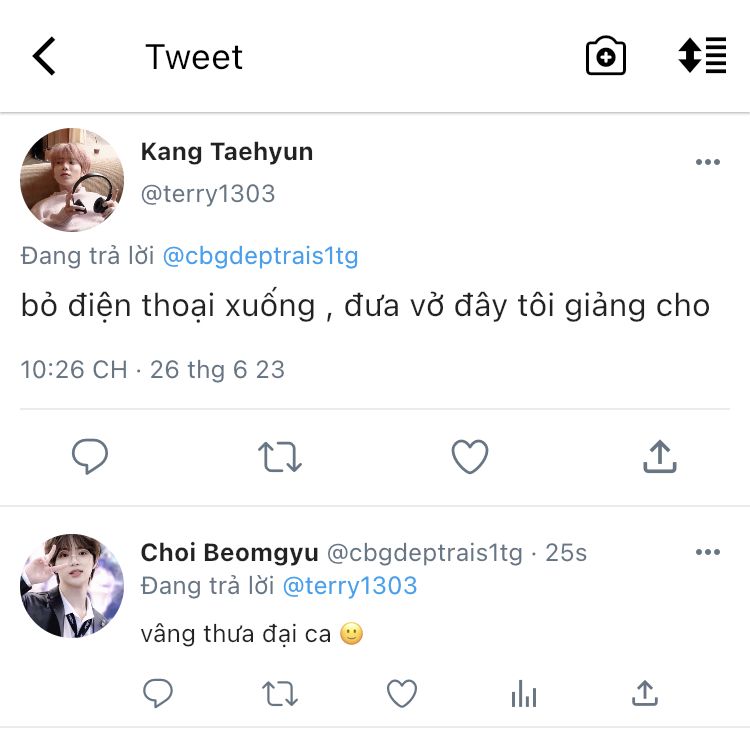Retweet Choi Beomgyu's reply
Viewport: 750px width, 734px height.
[x=279, y=692]
